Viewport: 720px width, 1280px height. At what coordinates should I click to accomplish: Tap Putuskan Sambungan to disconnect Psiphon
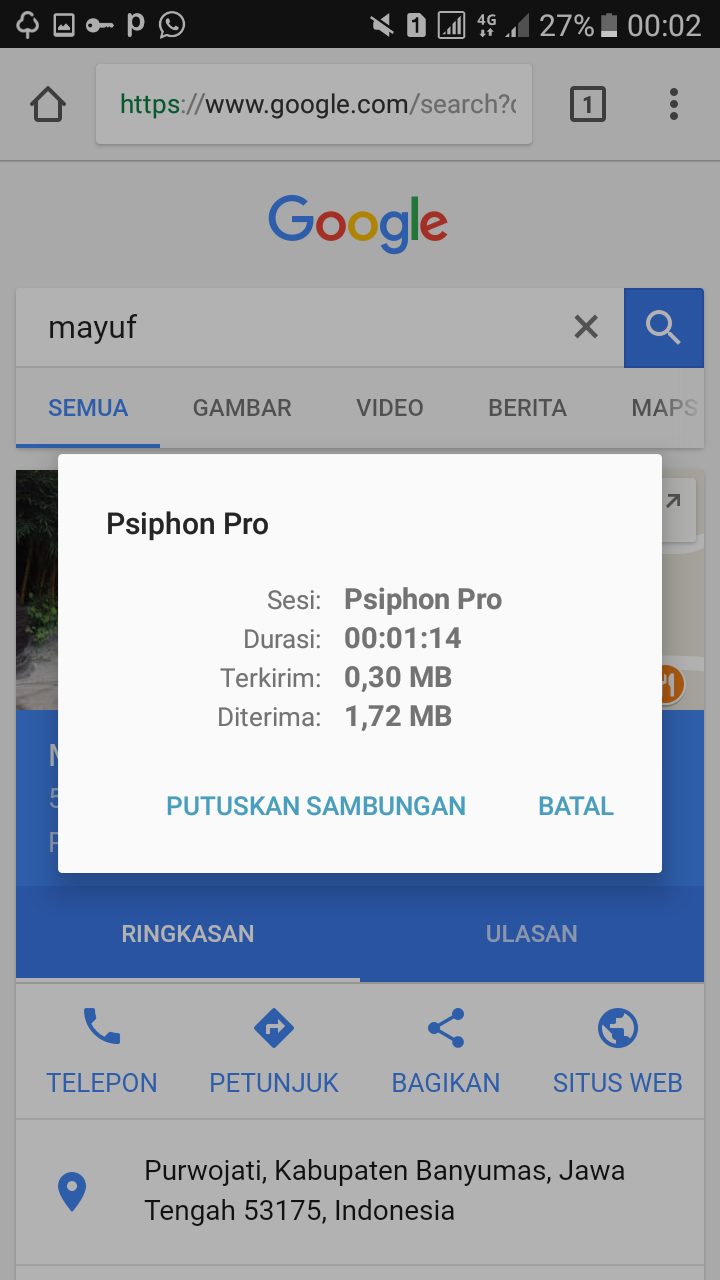pyautogui.click(x=316, y=806)
